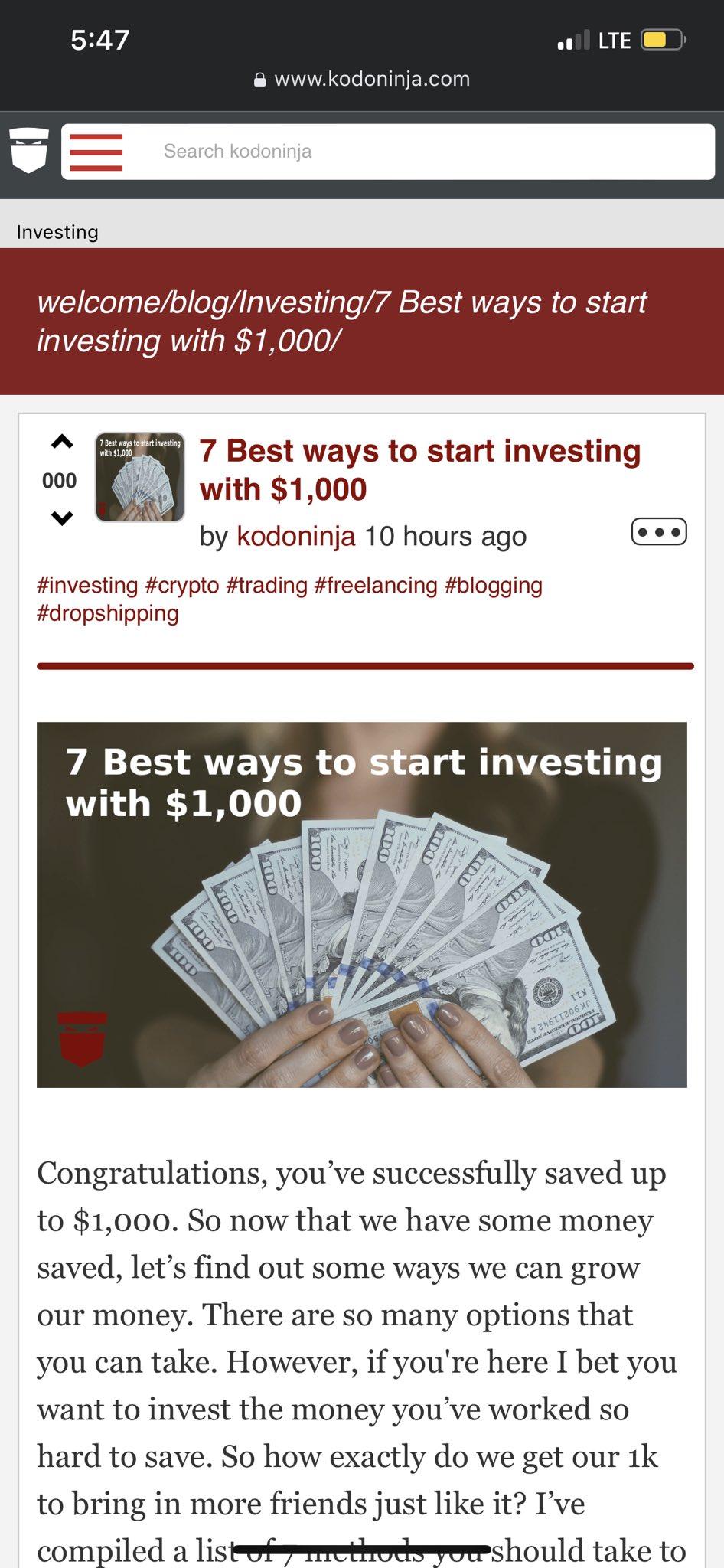Select the #investing hashtag
The height and width of the screenshot is (1568, 724).
pos(87,586)
